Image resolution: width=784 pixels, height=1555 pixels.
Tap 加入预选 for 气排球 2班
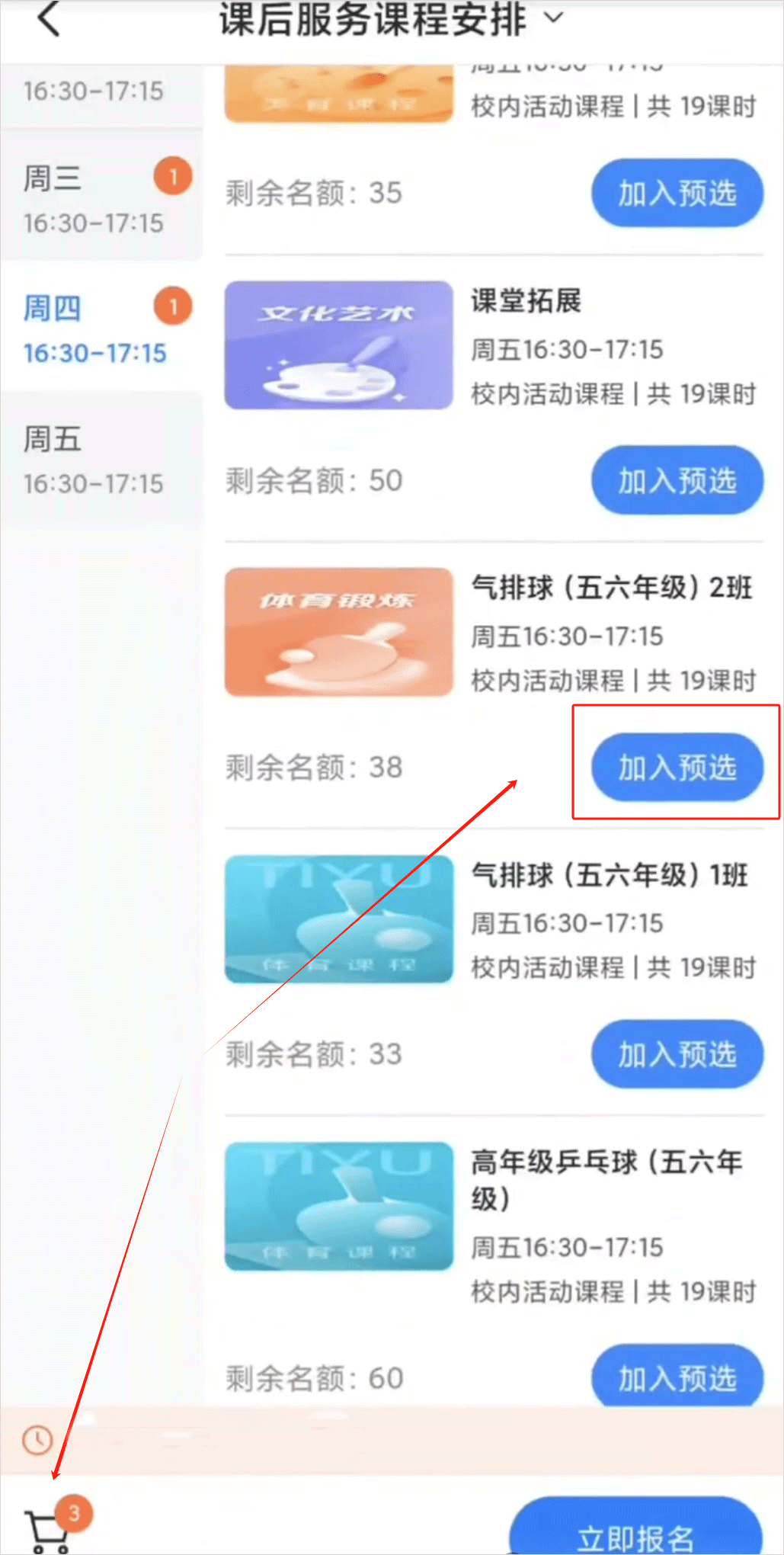pos(677,767)
